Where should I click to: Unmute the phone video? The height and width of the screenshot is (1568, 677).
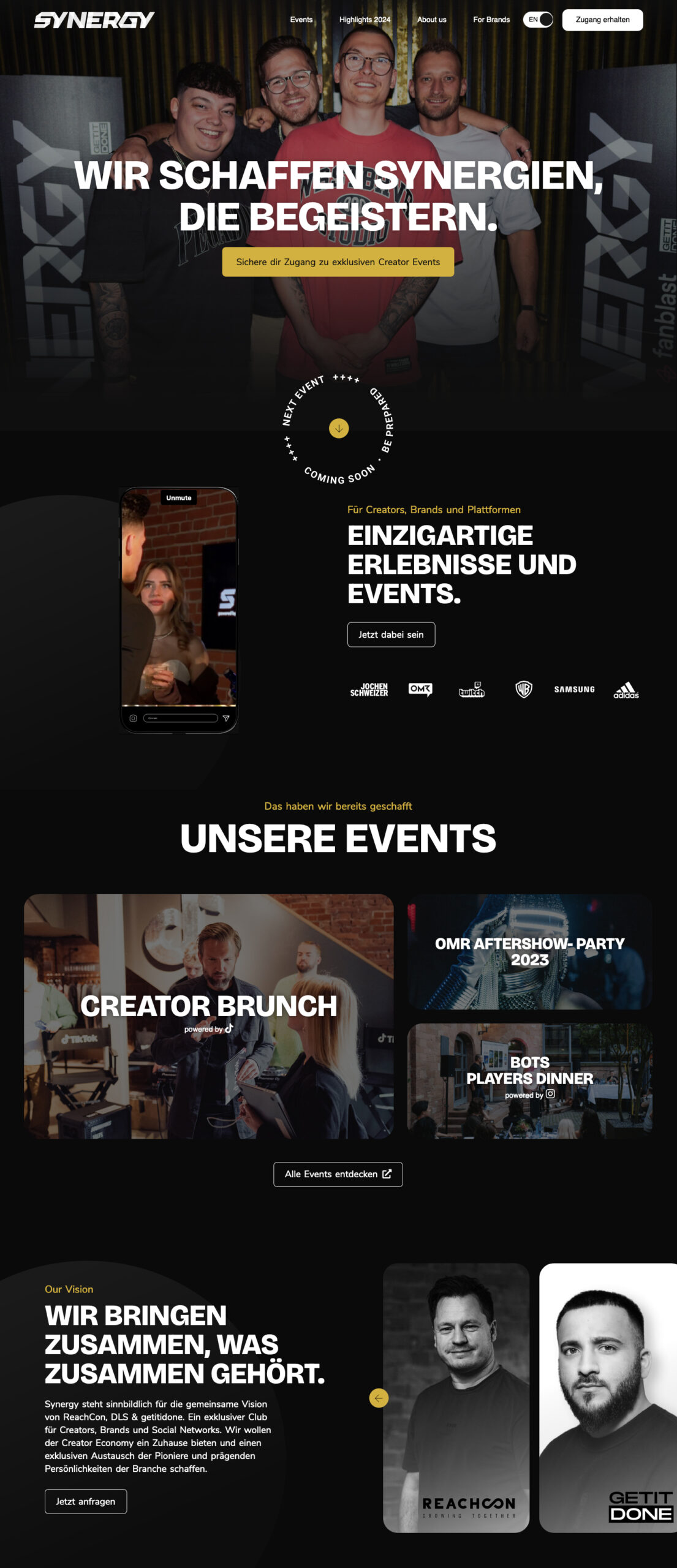(x=178, y=498)
